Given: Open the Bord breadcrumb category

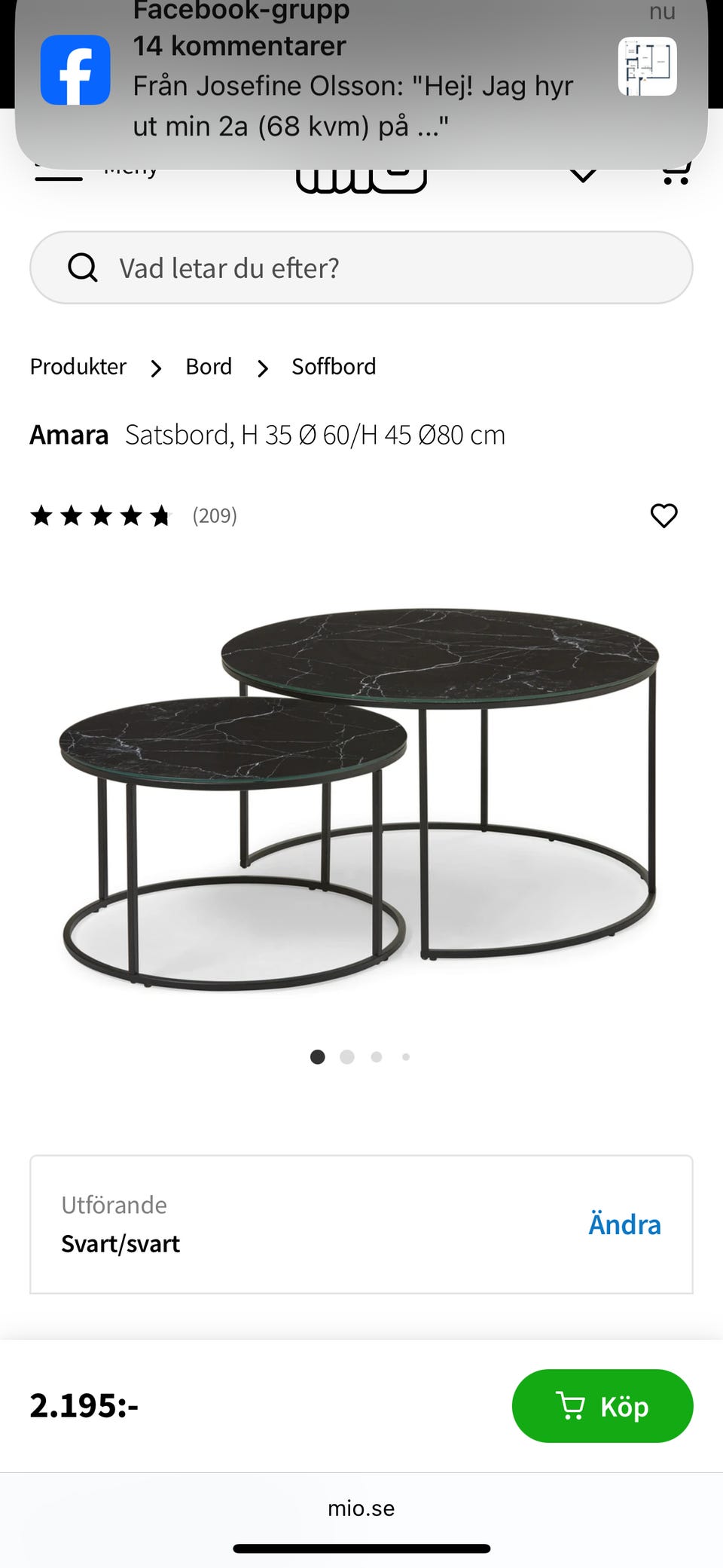Looking at the screenshot, I should 209,367.
